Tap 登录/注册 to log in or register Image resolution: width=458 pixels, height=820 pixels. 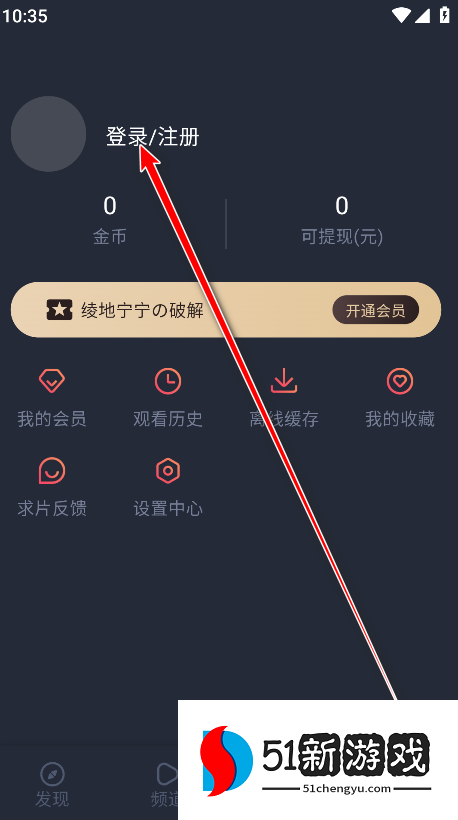coord(153,137)
